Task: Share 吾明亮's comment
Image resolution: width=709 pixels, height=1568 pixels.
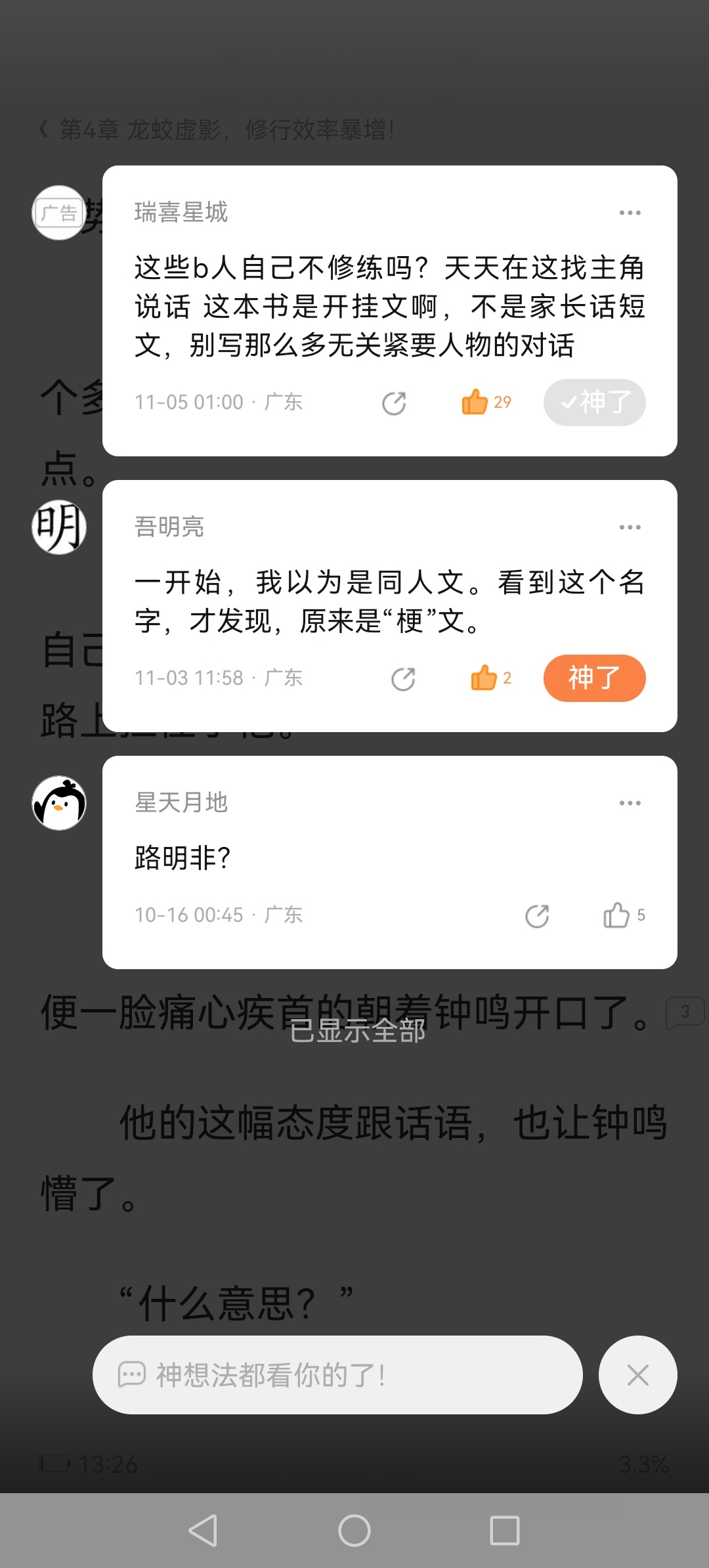Action: tap(403, 679)
